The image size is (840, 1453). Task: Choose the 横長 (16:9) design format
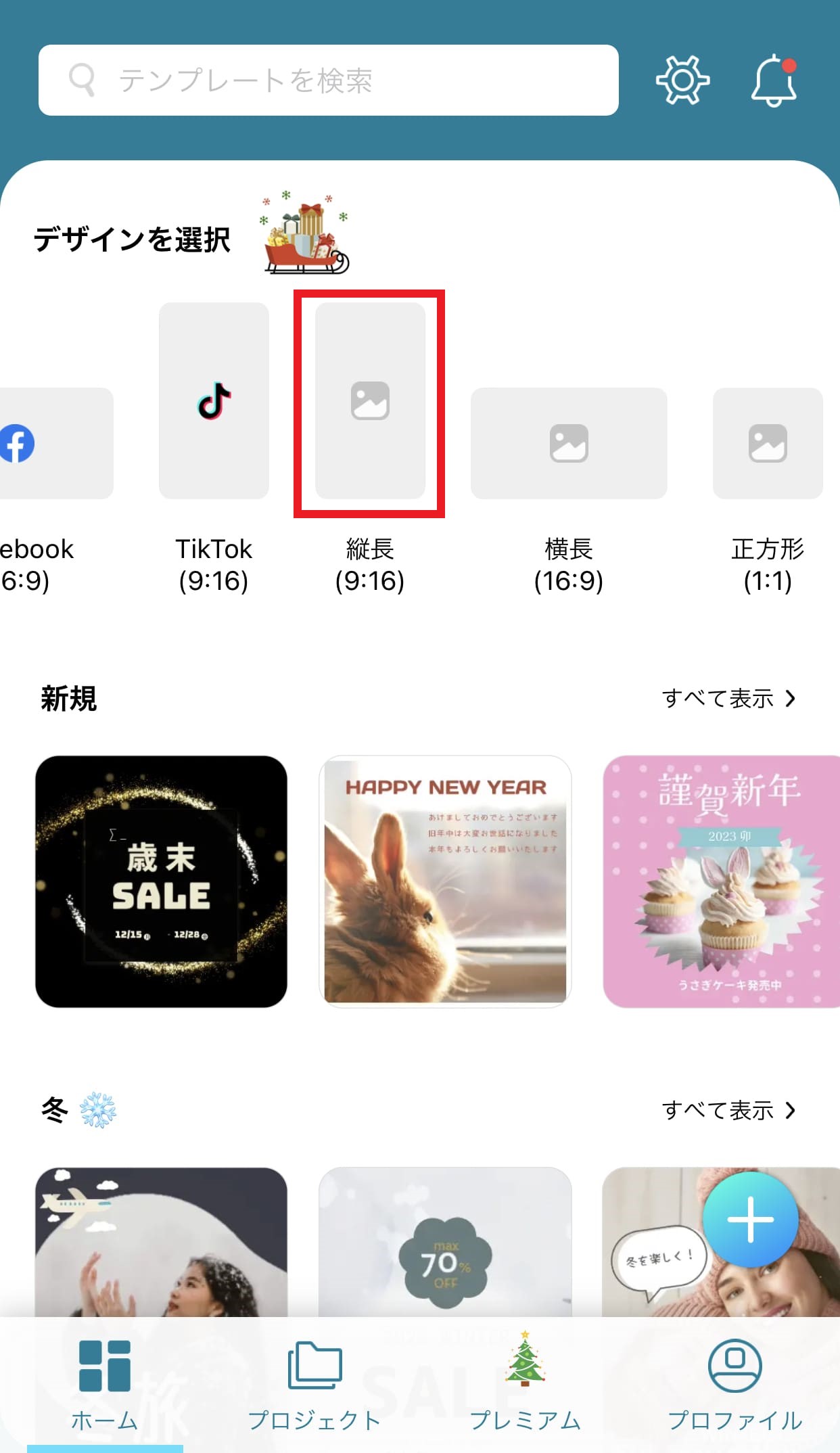(x=568, y=443)
